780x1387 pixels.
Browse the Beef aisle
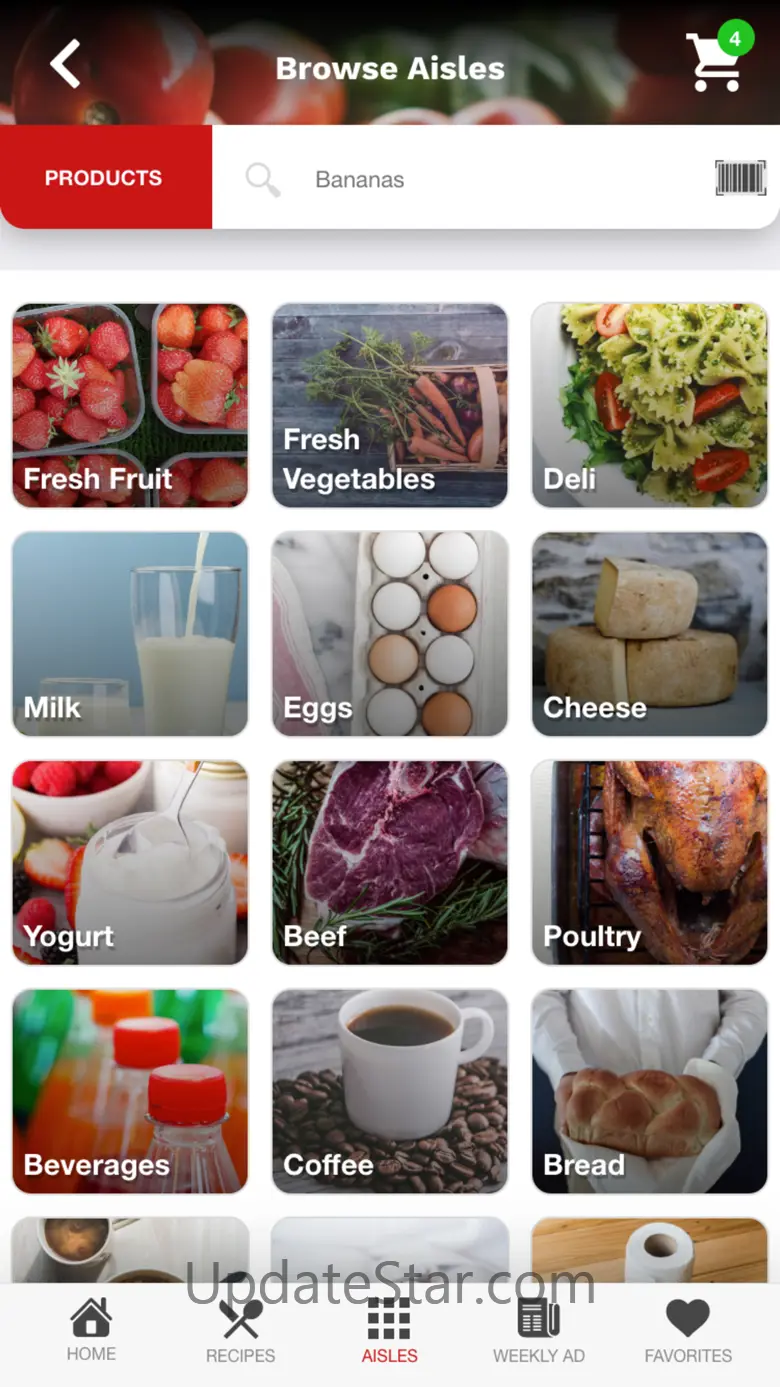(390, 862)
